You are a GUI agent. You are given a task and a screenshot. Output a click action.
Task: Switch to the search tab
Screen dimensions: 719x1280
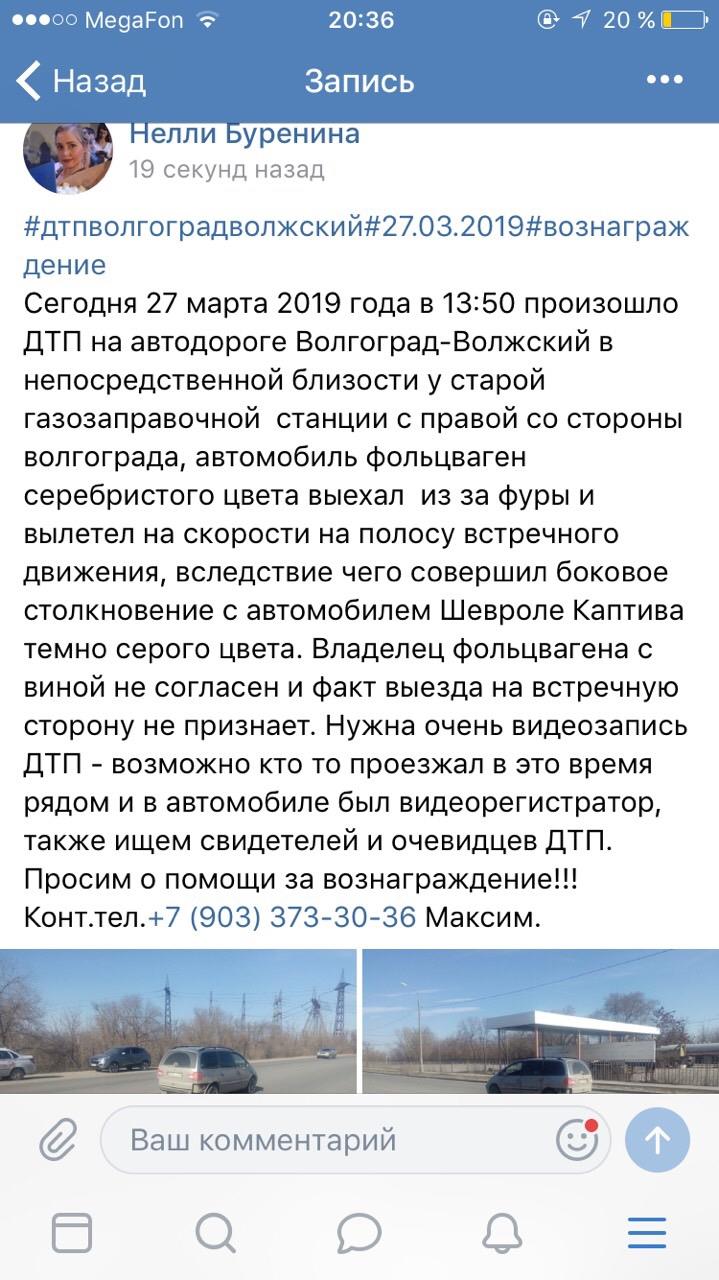[x=215, y=1234]
